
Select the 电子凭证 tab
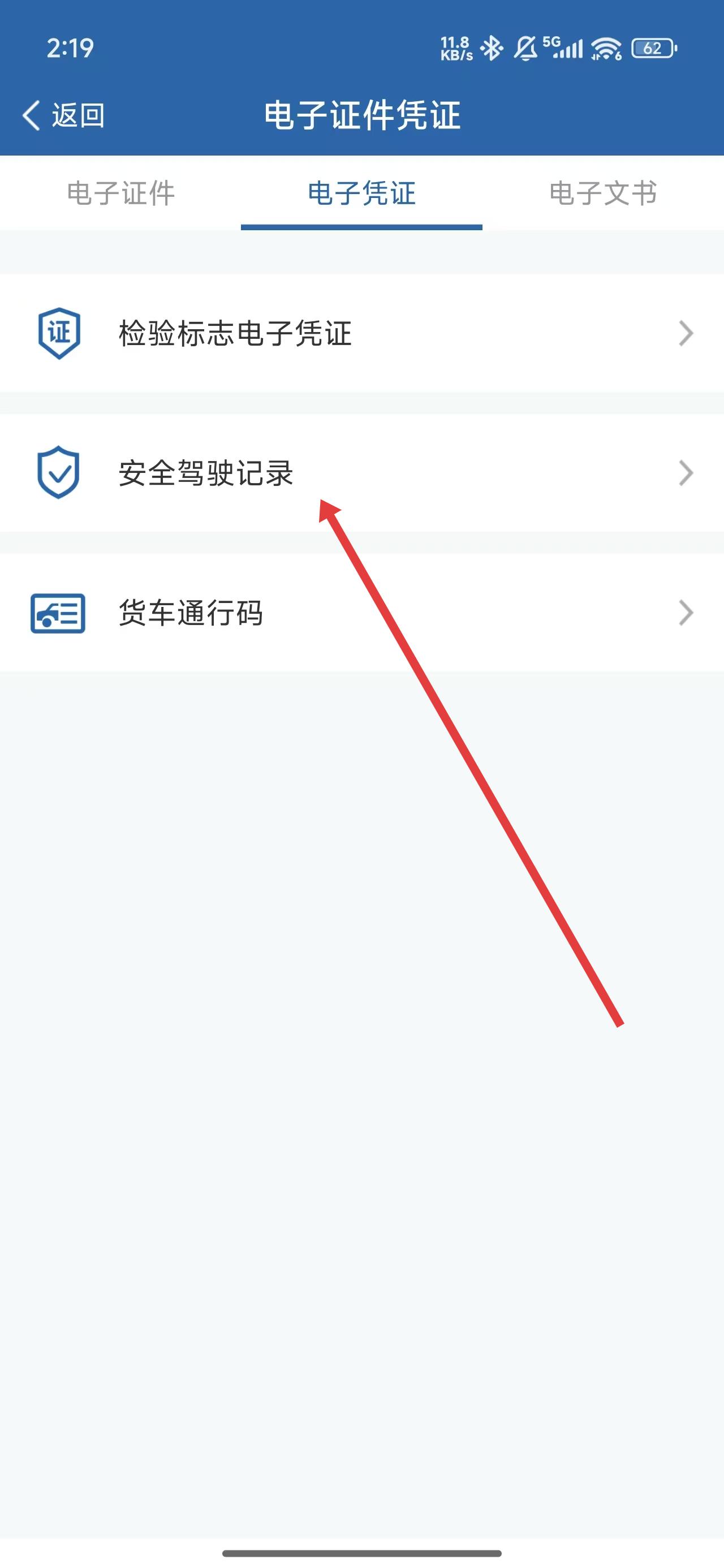click(361, 193)
